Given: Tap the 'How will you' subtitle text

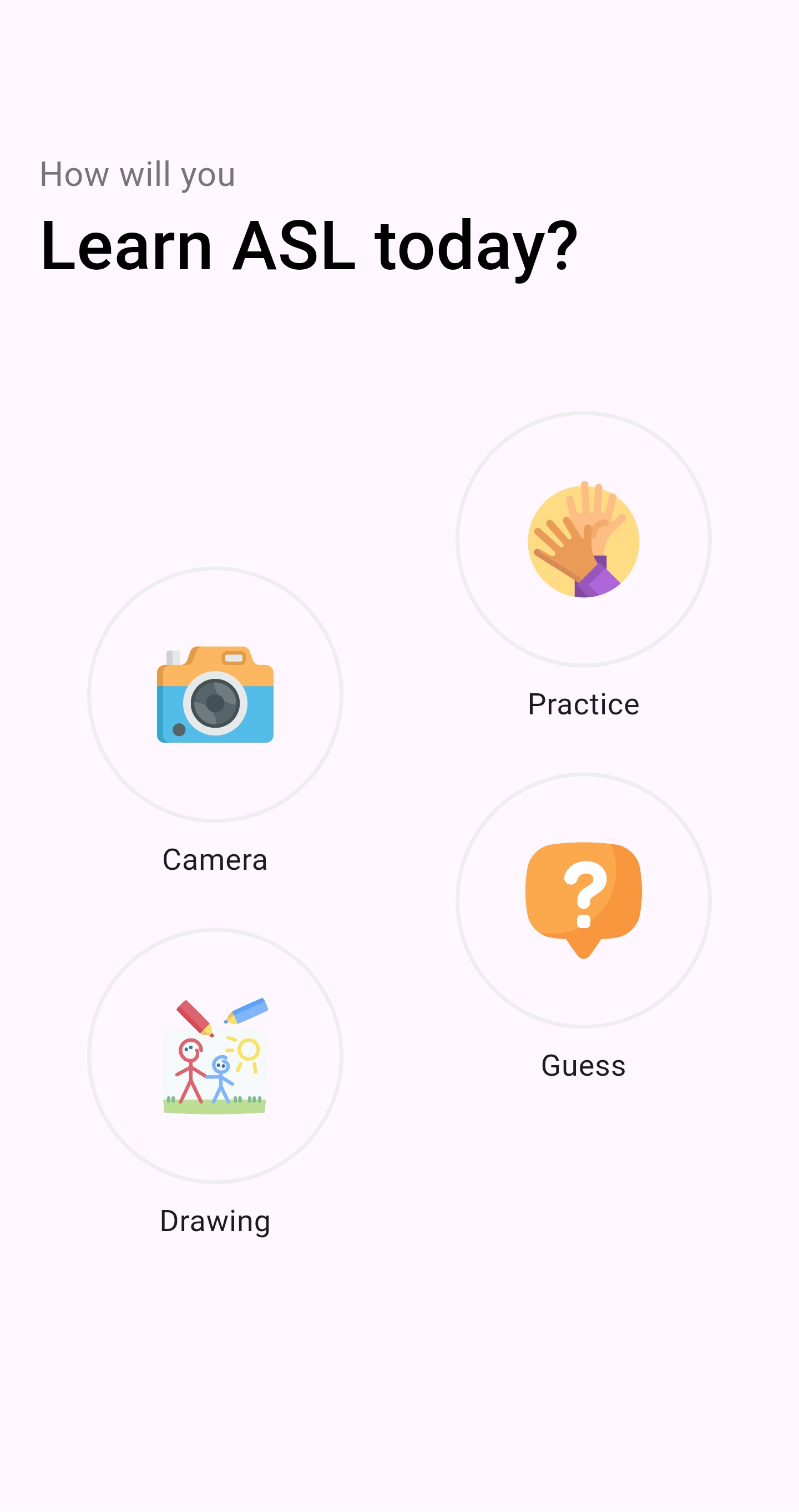Looking at the screenshot, I should pyautogui.click(x=138, y=174).
